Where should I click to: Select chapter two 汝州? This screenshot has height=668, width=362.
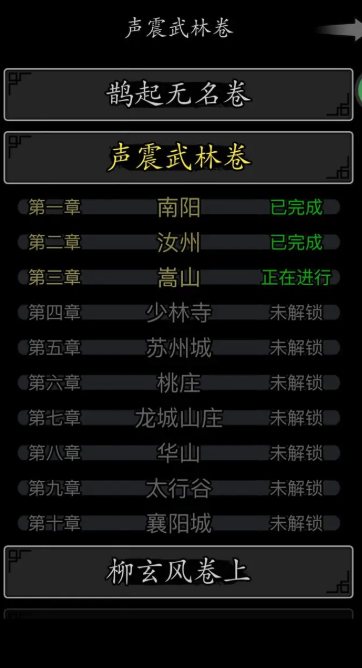click(178, 242)
